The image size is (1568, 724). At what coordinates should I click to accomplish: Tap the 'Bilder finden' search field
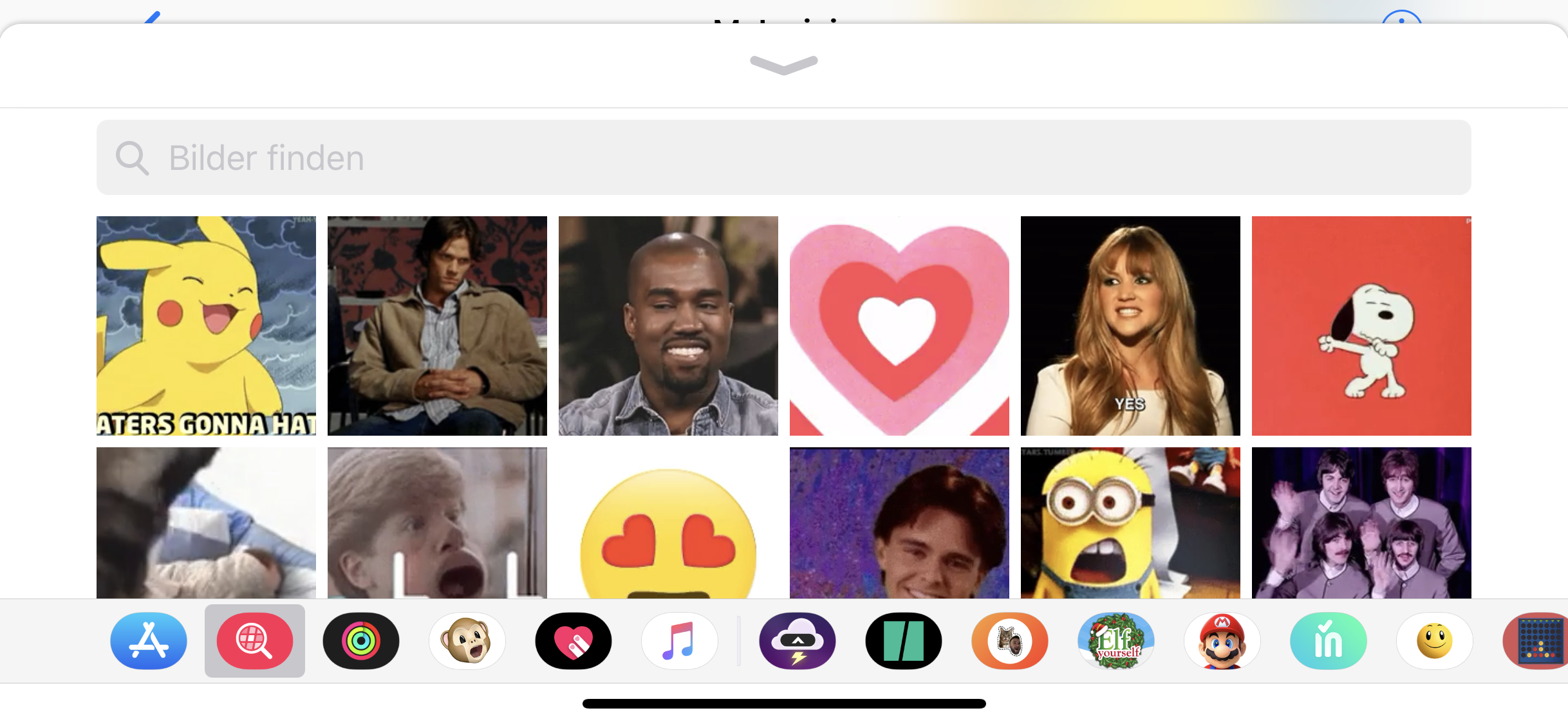coord(783,158)
